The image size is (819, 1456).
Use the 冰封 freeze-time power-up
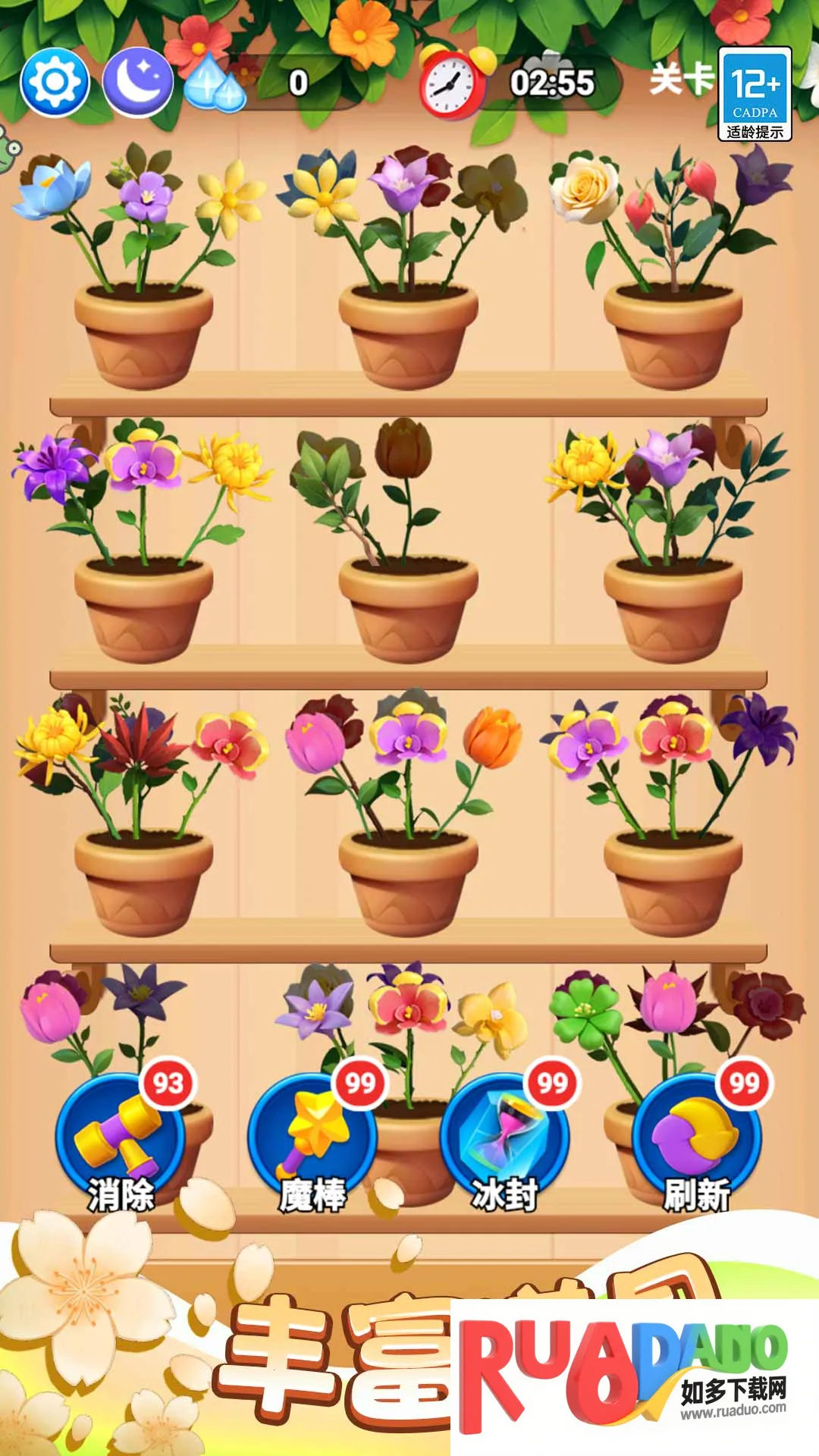(x=504, y=1137)
